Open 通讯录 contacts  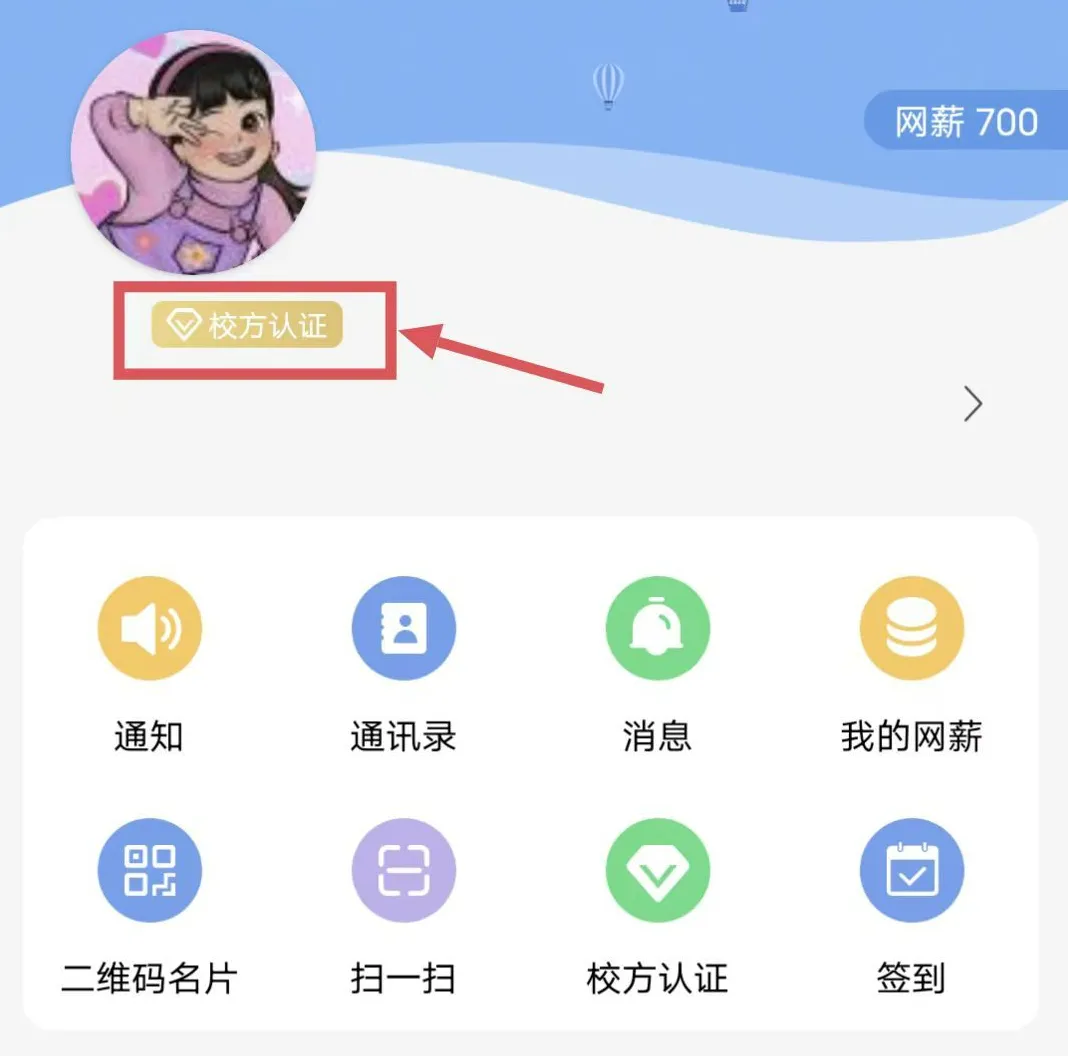click(x=403, y=630)
